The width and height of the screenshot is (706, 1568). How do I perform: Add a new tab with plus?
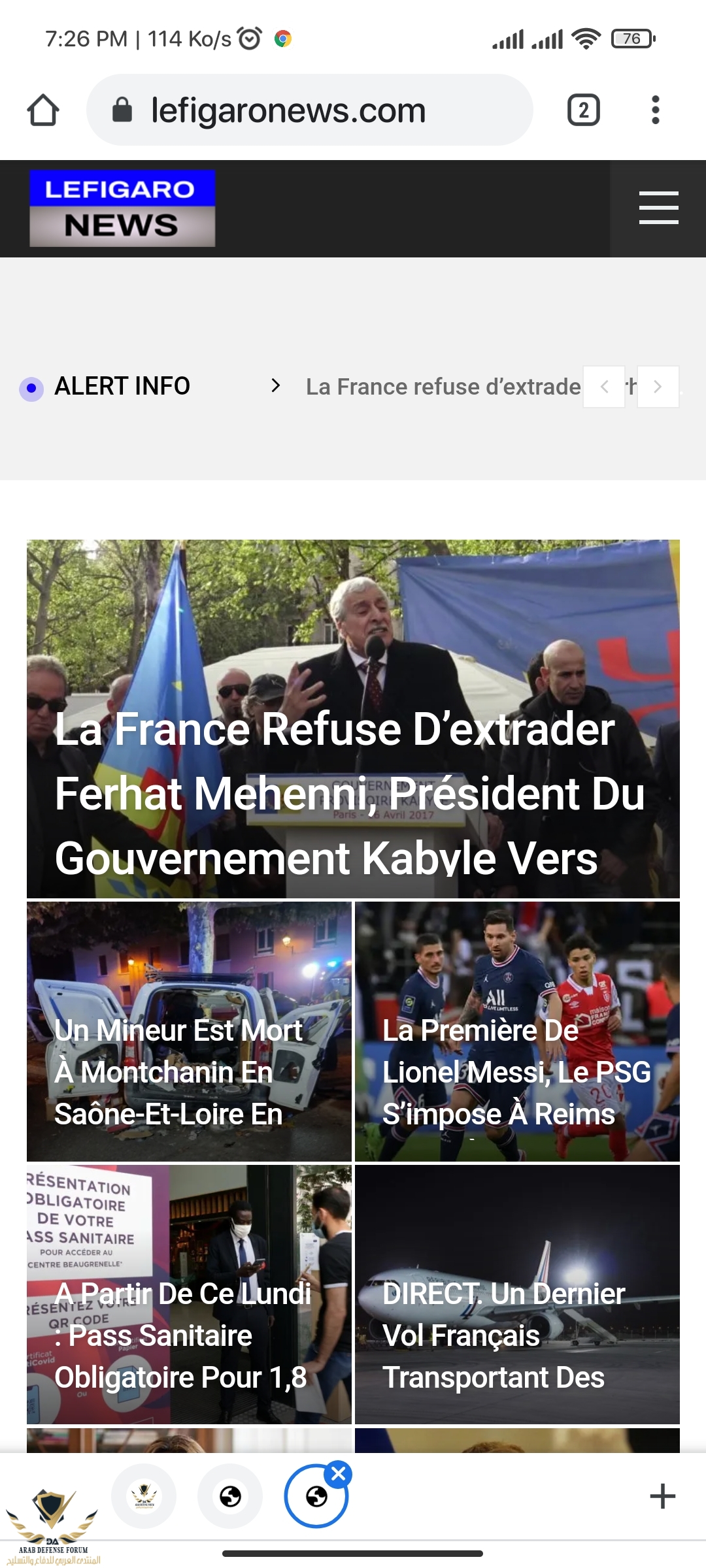tap(662, 1496)
